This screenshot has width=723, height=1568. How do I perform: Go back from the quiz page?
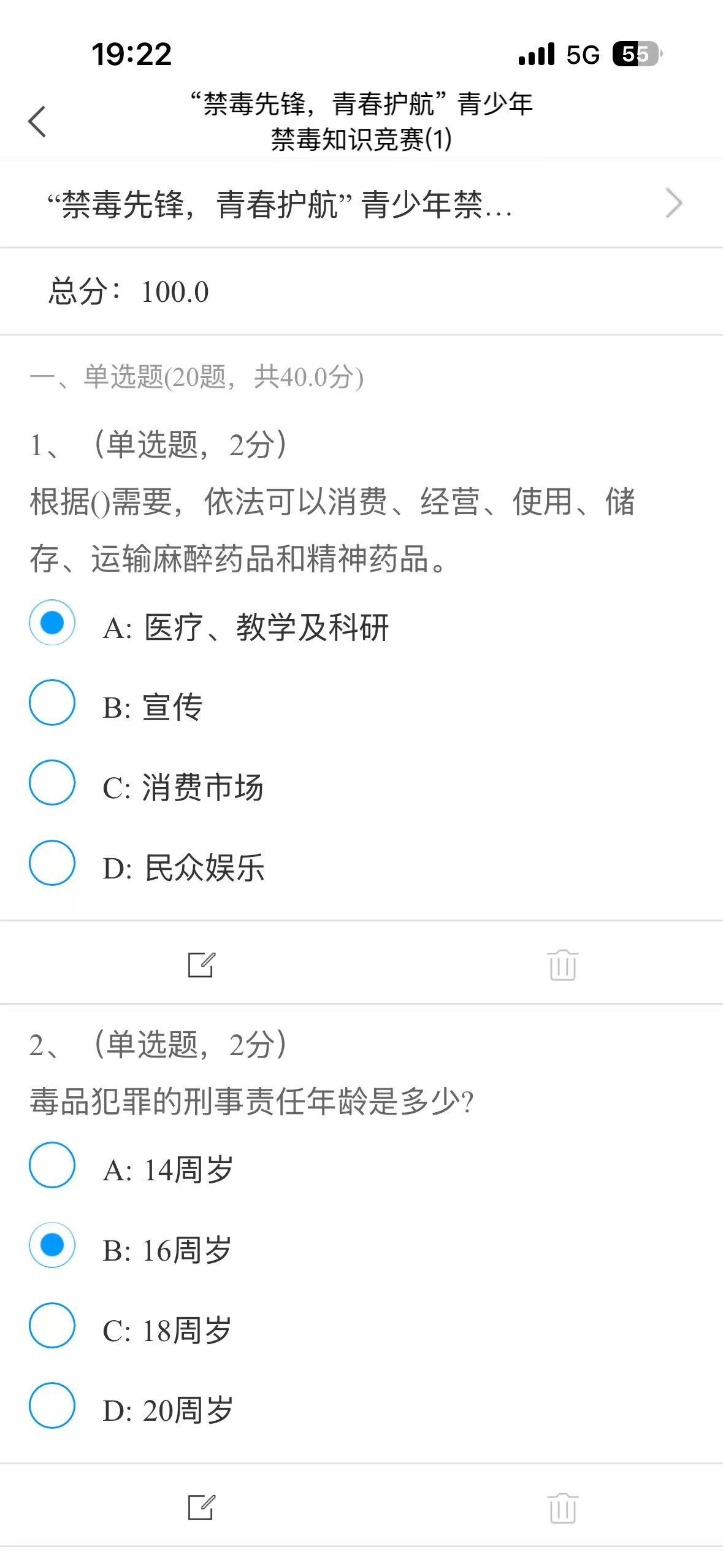(x=37, y=121)
